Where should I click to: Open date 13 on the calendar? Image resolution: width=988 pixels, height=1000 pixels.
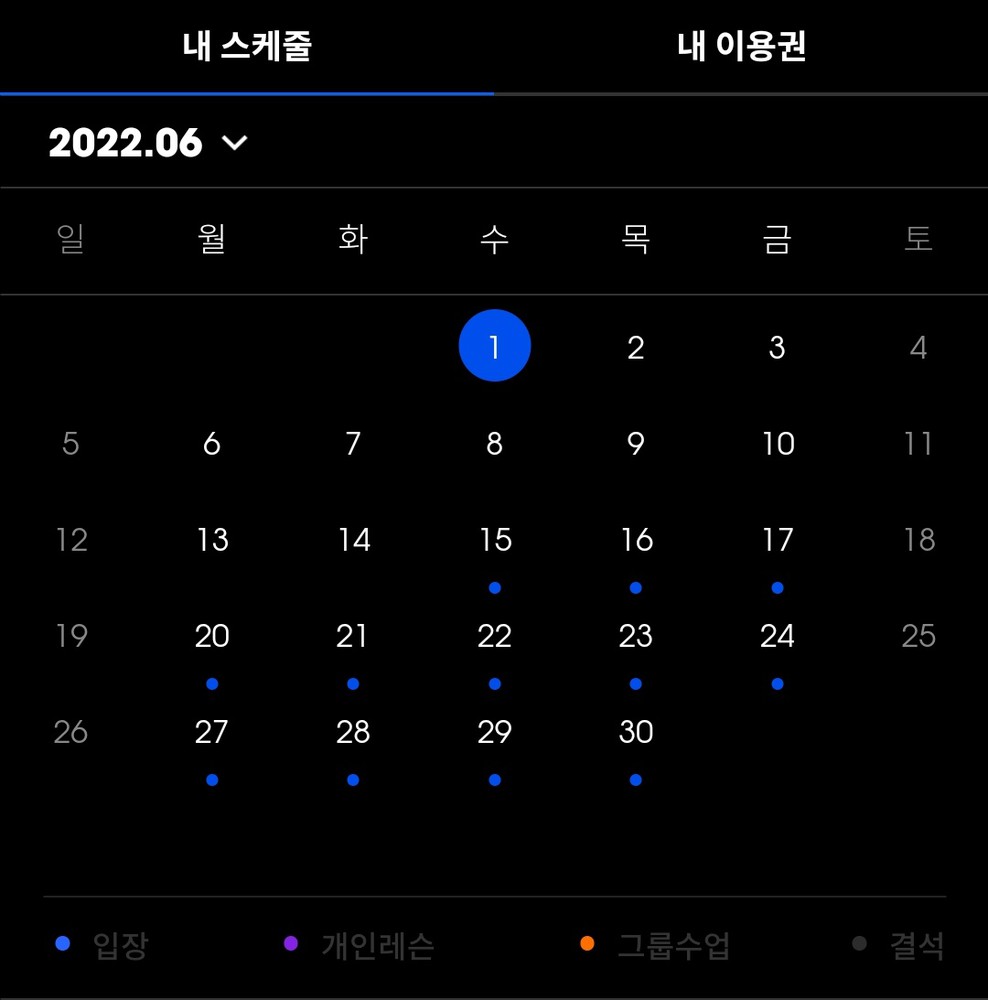(212, 541)
